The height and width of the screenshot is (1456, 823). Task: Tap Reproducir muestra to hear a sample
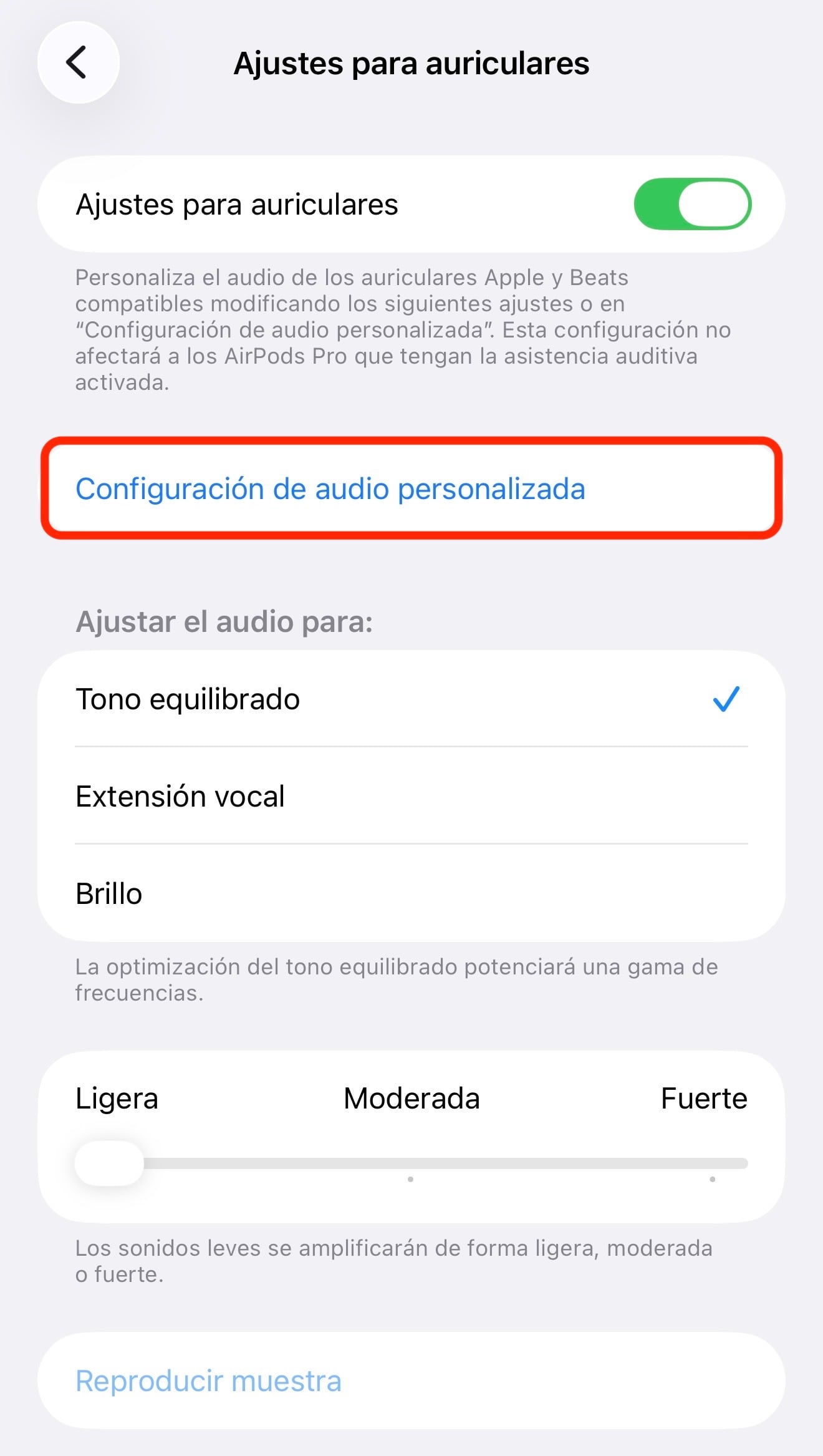pos(208,1381)
